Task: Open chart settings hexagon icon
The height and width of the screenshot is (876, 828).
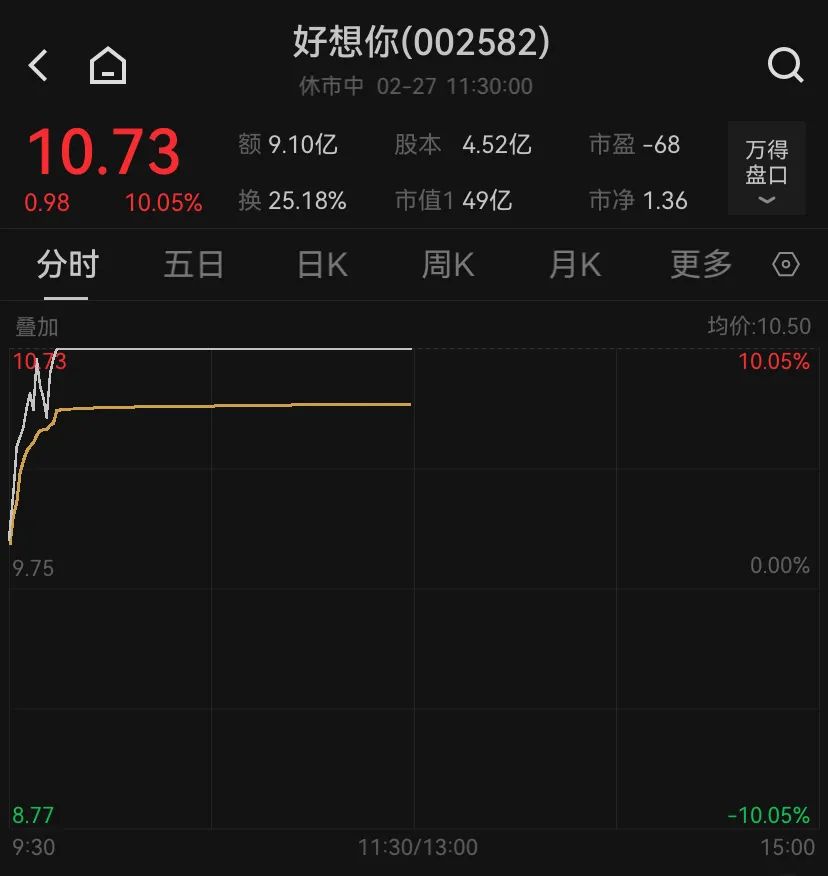Action: pyautogui.click(x=787, y=265)
